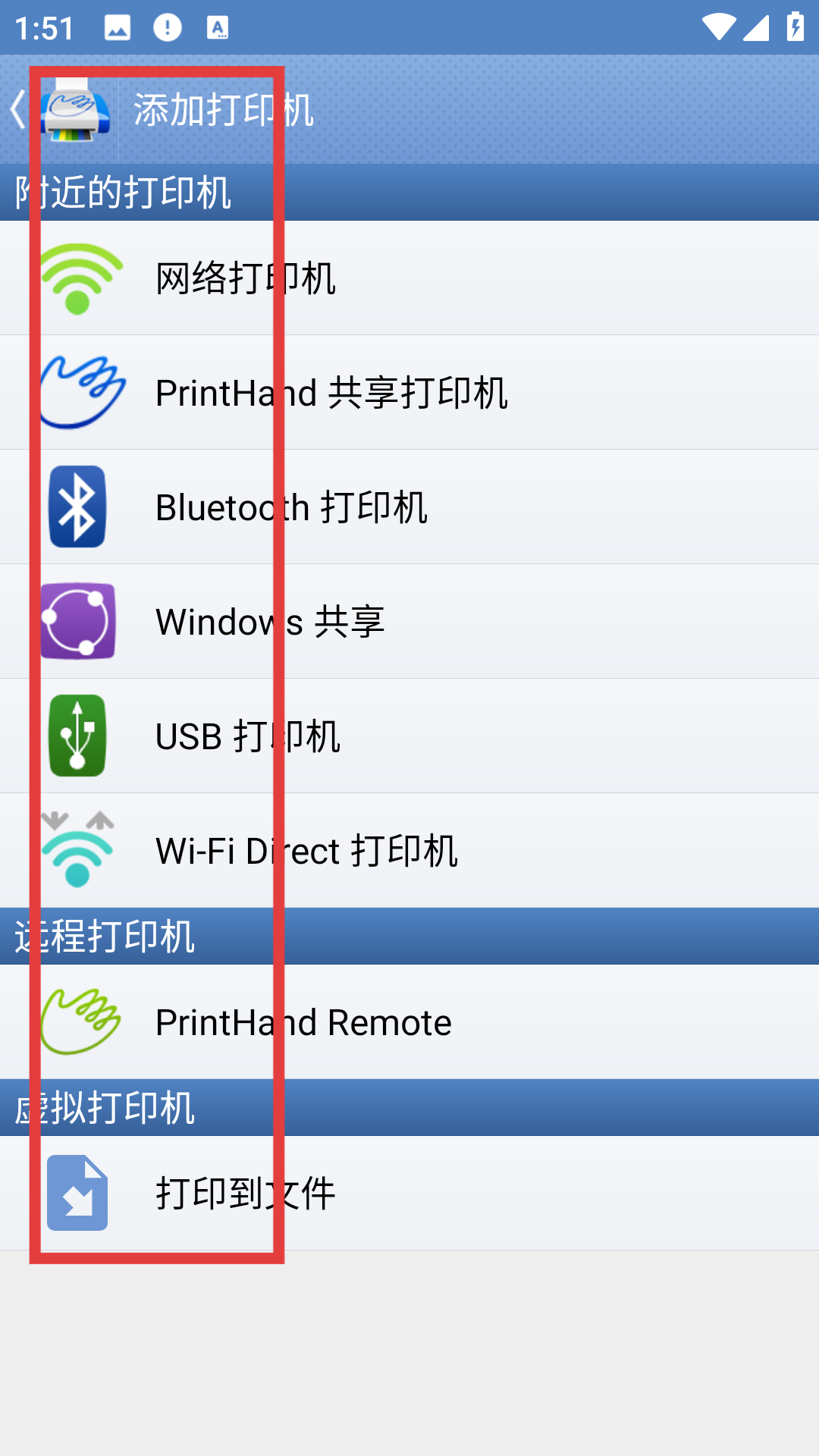Select PrintHand 共享打印机
The width and height of the screenshot is (819, 1456).
coord(409,392)
